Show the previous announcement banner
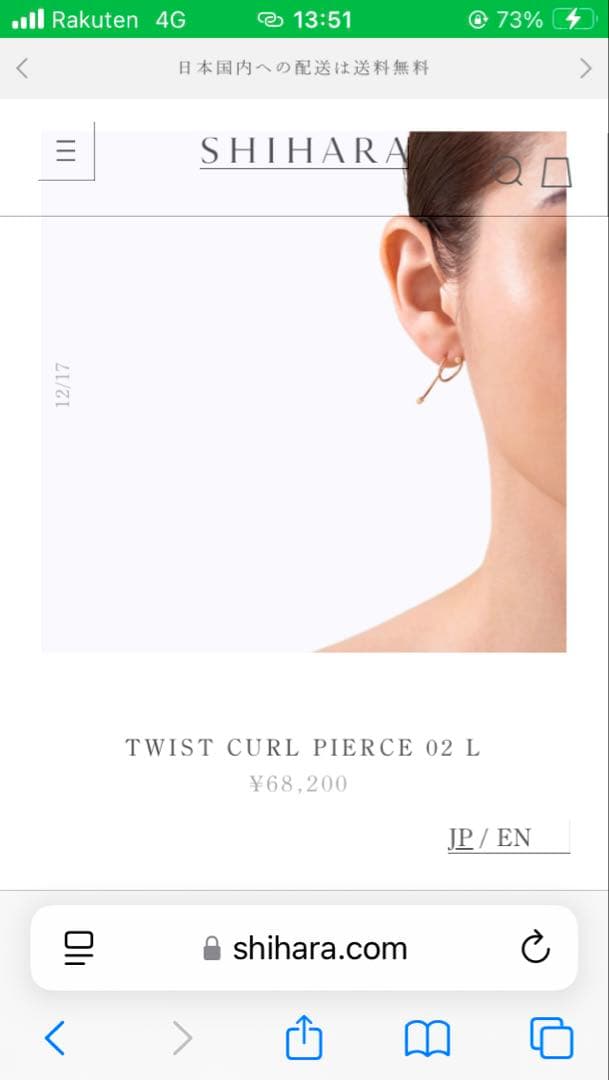 [23, 68]
